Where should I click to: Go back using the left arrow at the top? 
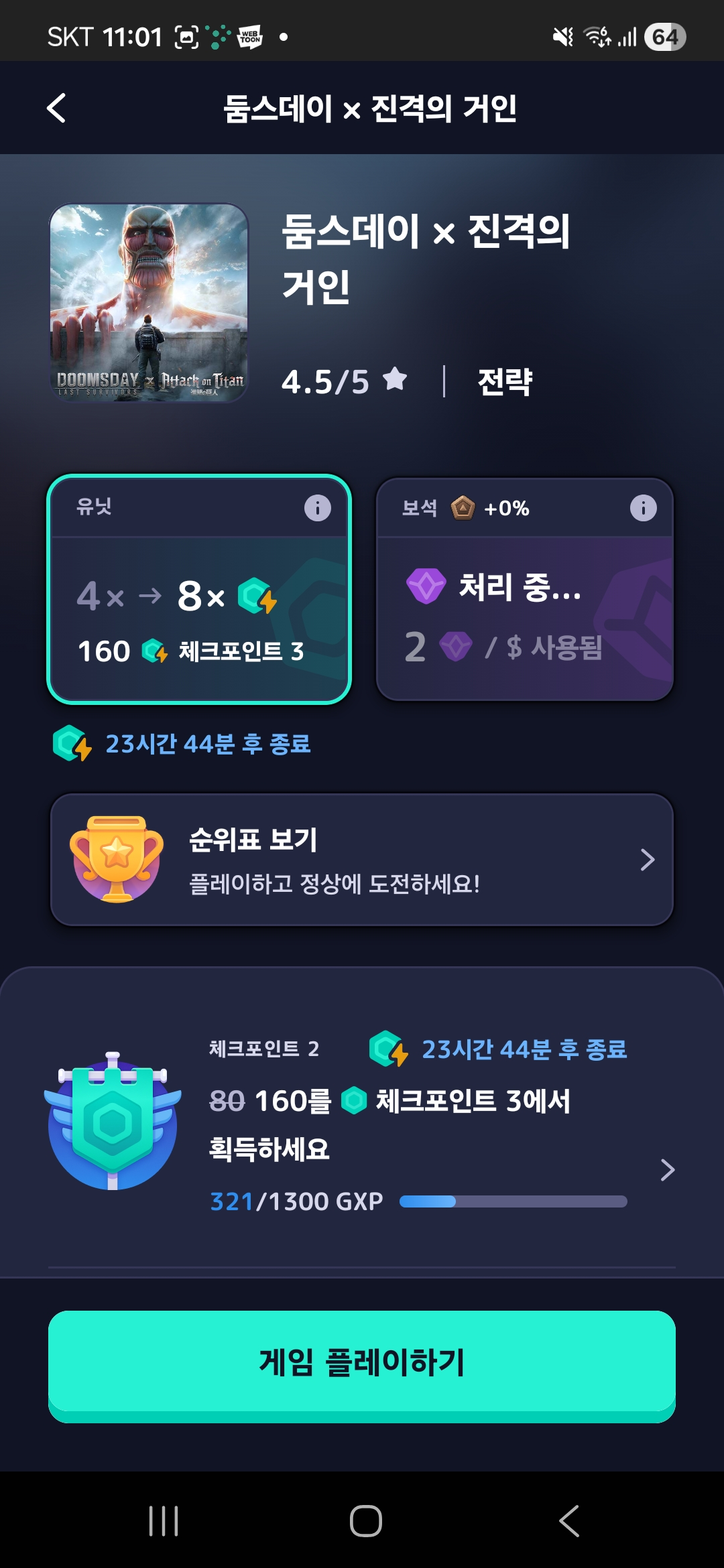pos(57,107)
